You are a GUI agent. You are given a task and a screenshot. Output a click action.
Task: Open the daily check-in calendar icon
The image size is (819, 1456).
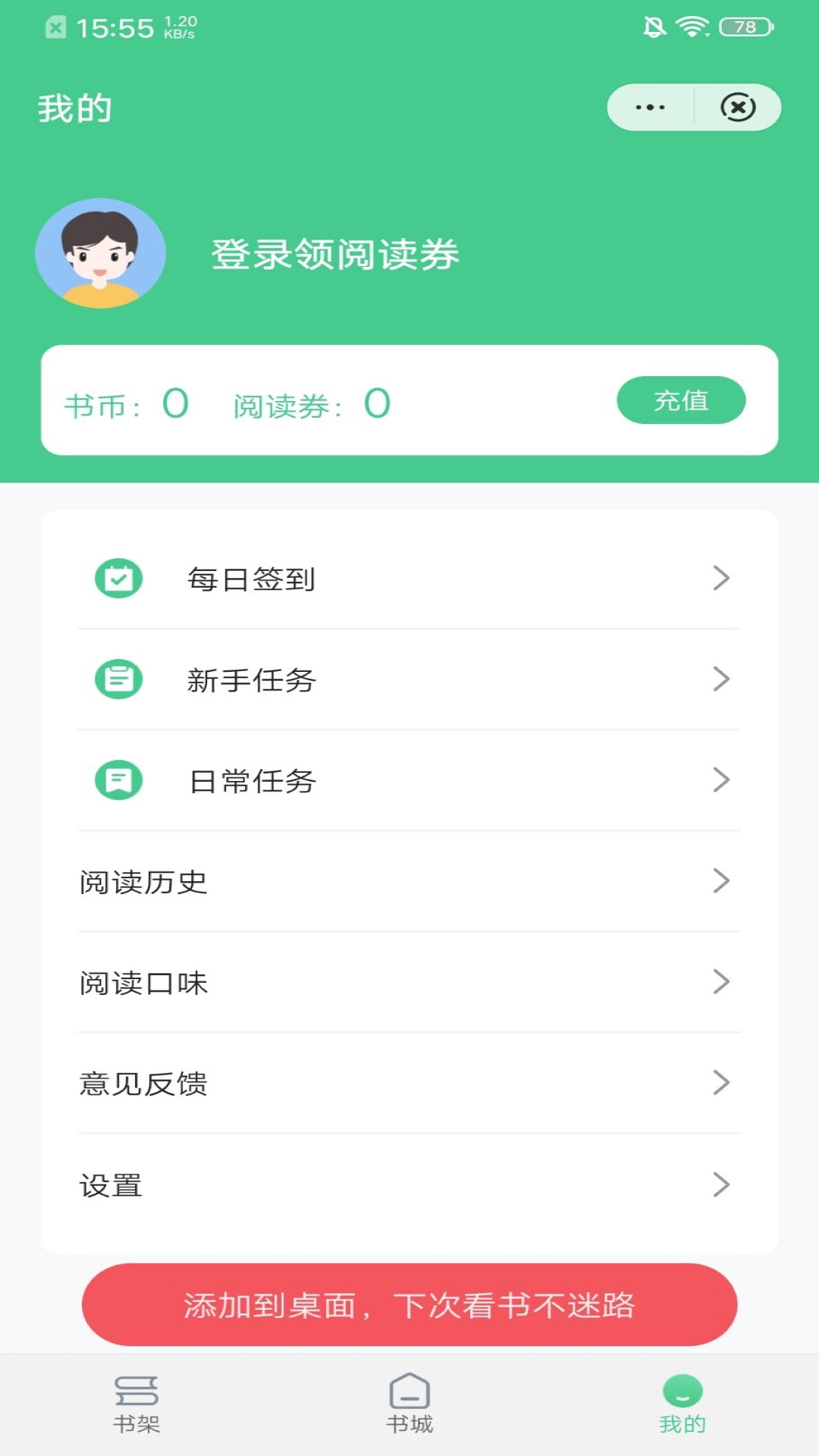[118, 578]
